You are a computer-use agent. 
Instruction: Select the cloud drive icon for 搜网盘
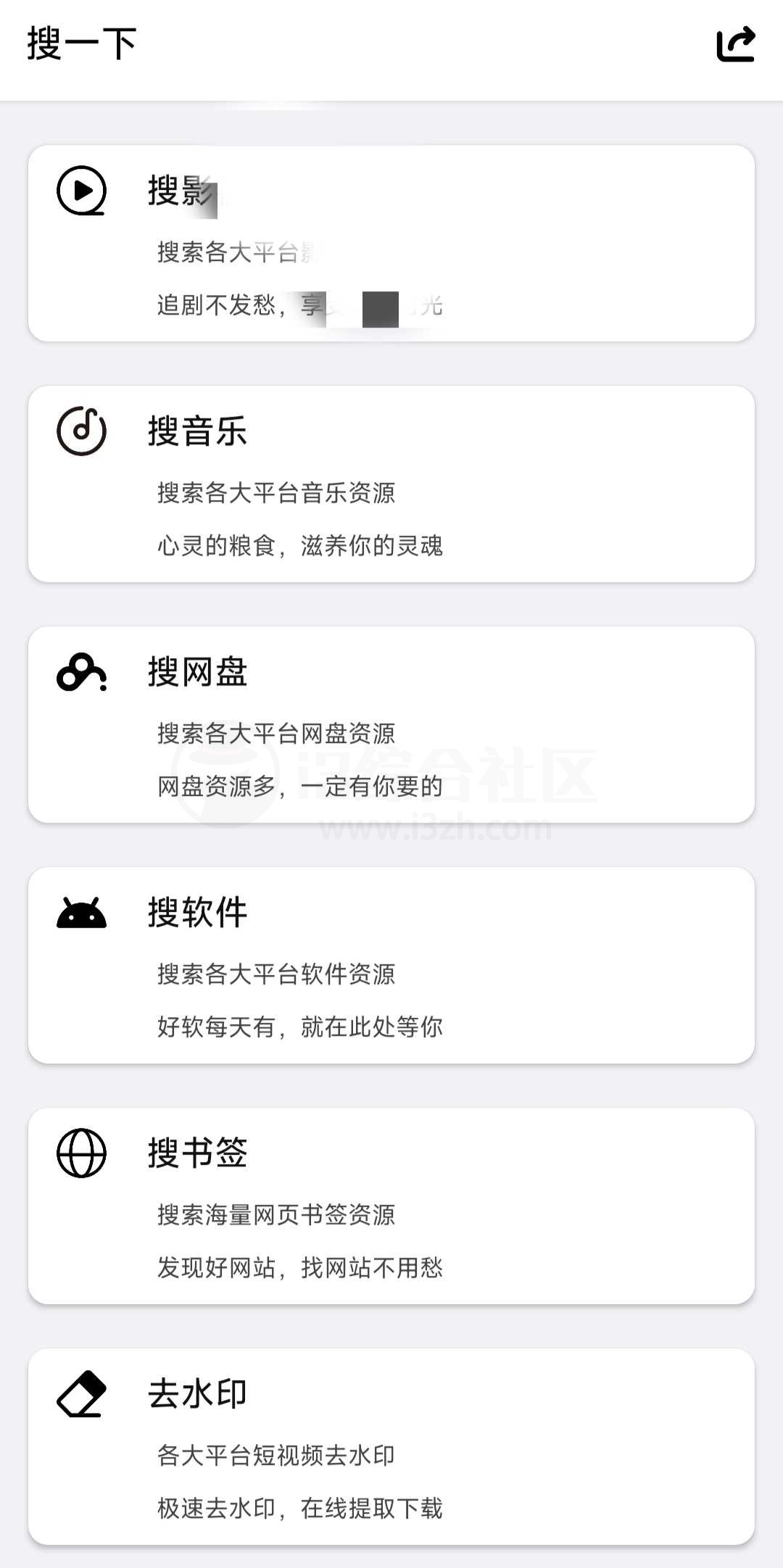pyautogui.click(x=80, y=673)
